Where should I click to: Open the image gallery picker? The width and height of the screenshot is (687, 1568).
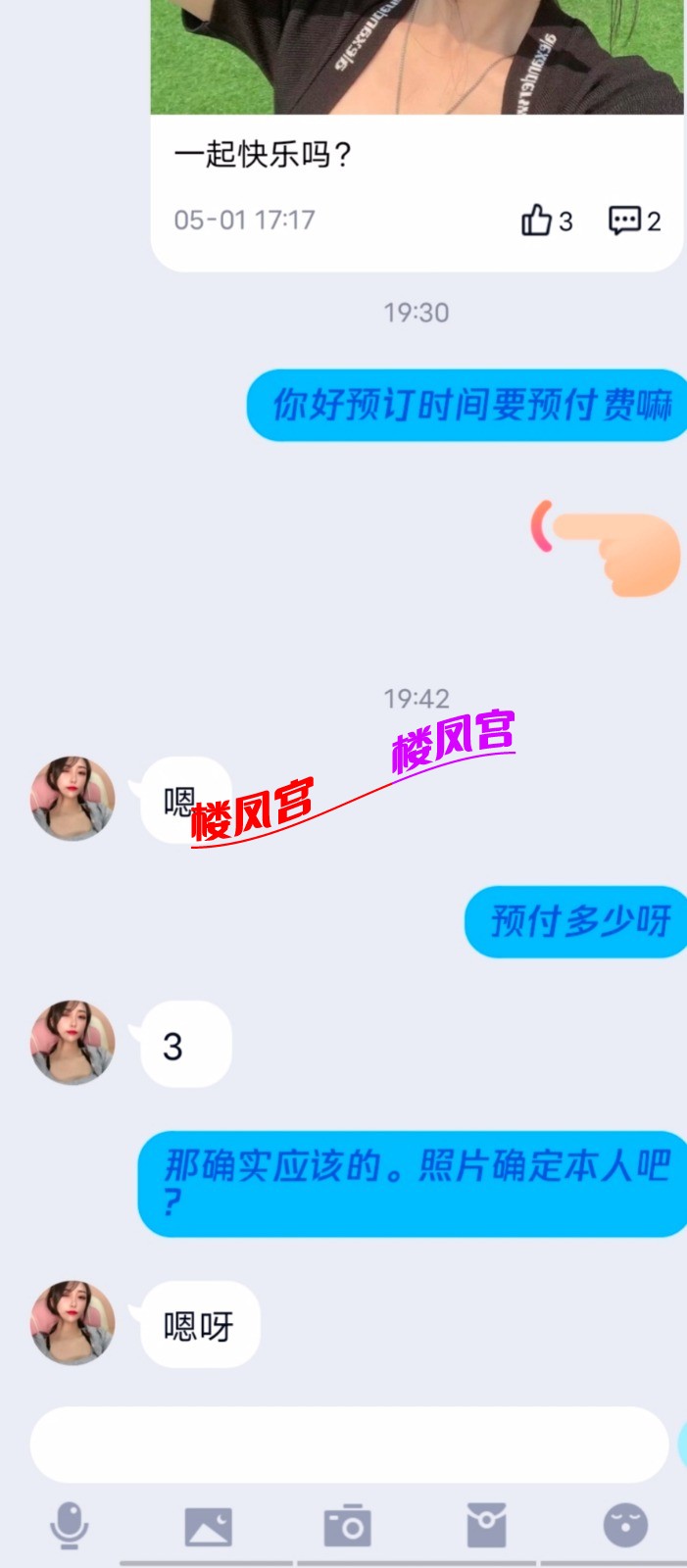pos(208,1526)
